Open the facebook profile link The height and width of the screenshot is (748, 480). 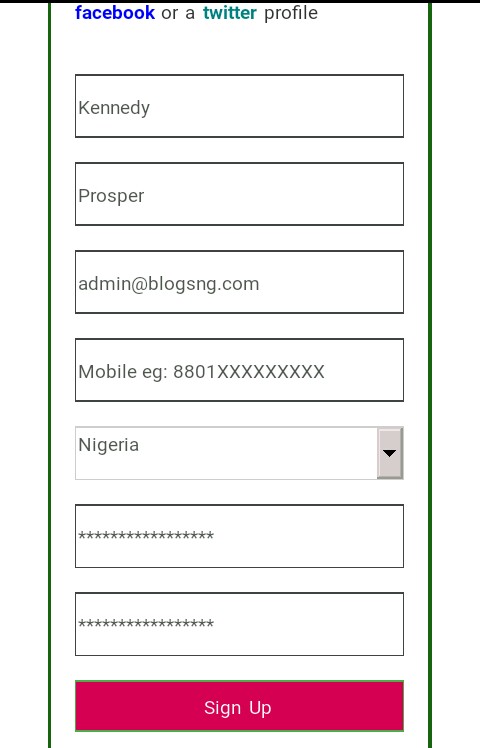point(115,13)
